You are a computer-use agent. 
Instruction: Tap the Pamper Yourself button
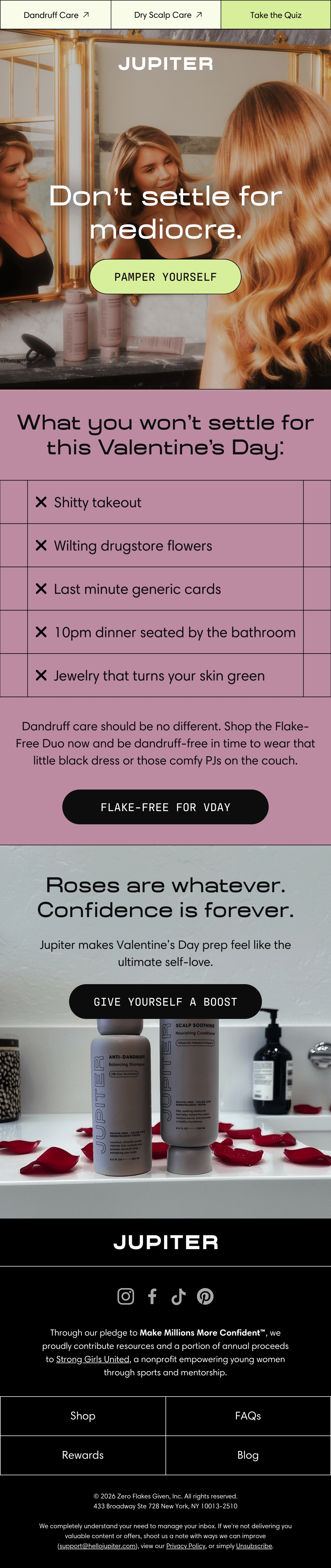pyautogui.click(x=165, y=276)
